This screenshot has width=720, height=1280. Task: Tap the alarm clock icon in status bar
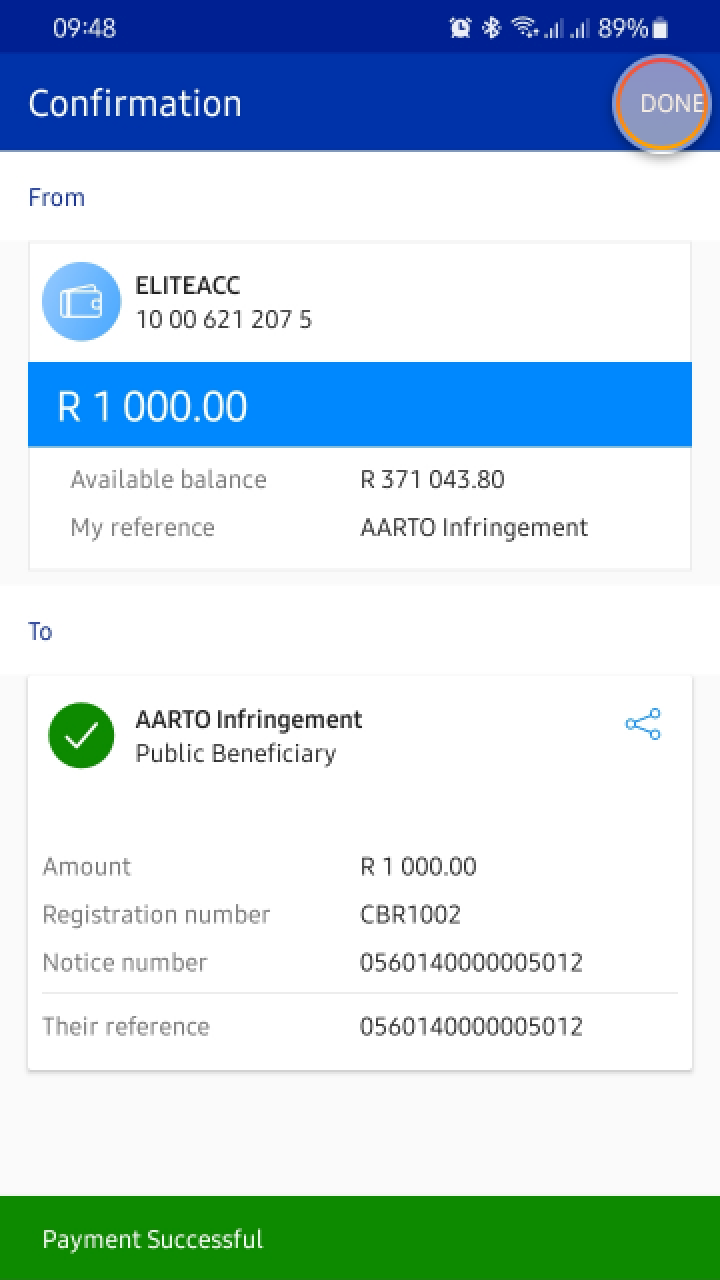pyautogui.click(x=458, y=27)
